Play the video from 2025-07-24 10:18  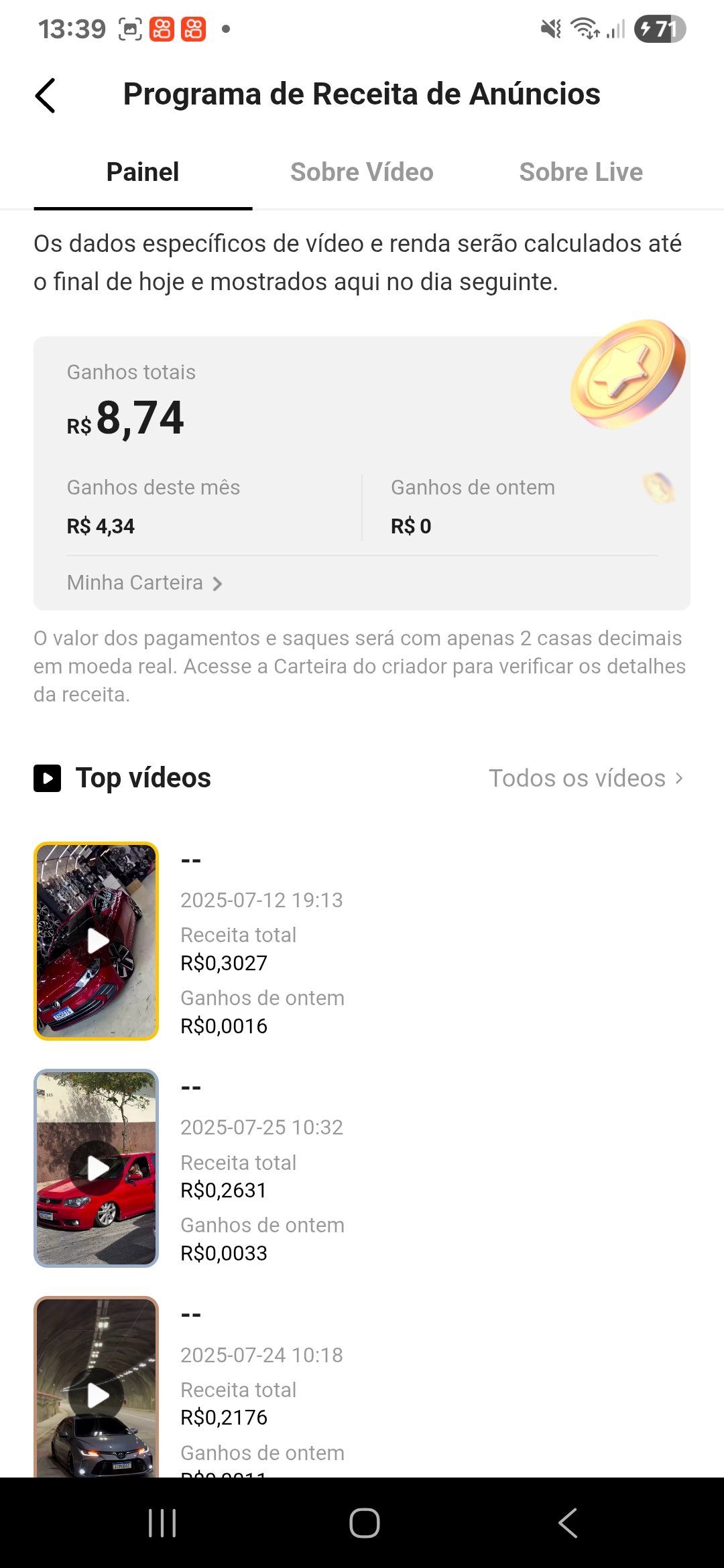tap(97, 1390)
